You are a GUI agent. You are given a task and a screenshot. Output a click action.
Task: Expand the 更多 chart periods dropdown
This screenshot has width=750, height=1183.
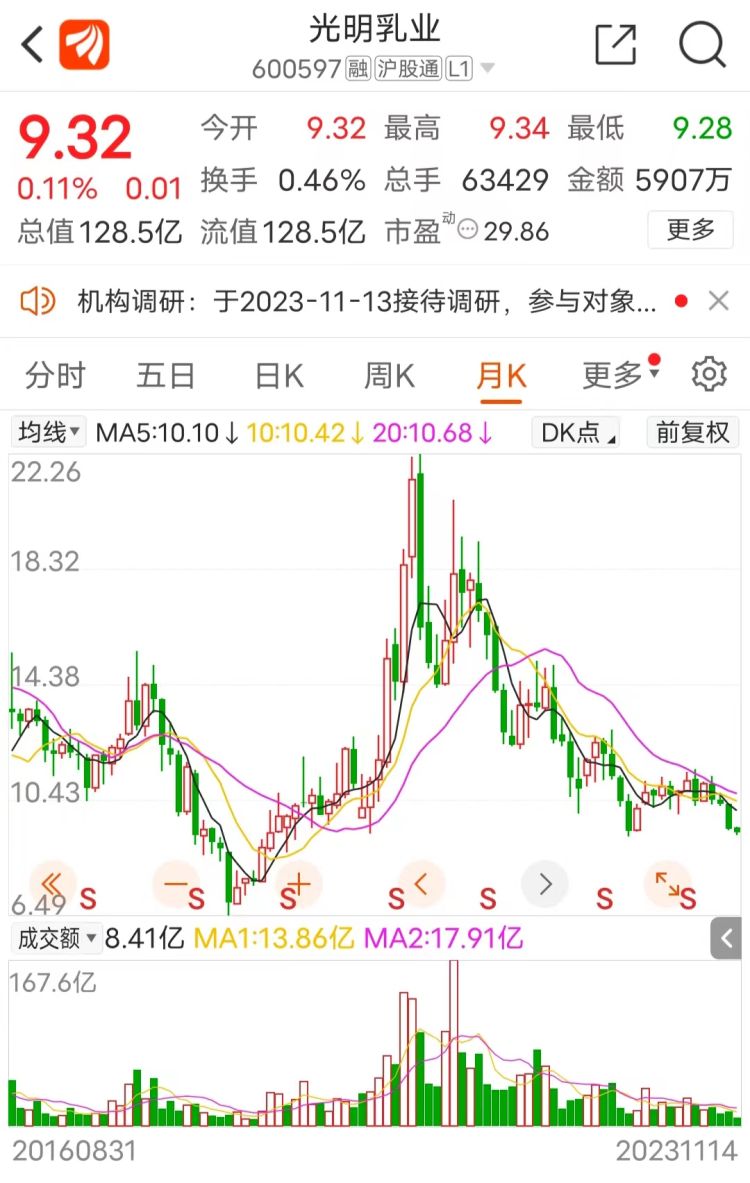(x=620, y=376)
